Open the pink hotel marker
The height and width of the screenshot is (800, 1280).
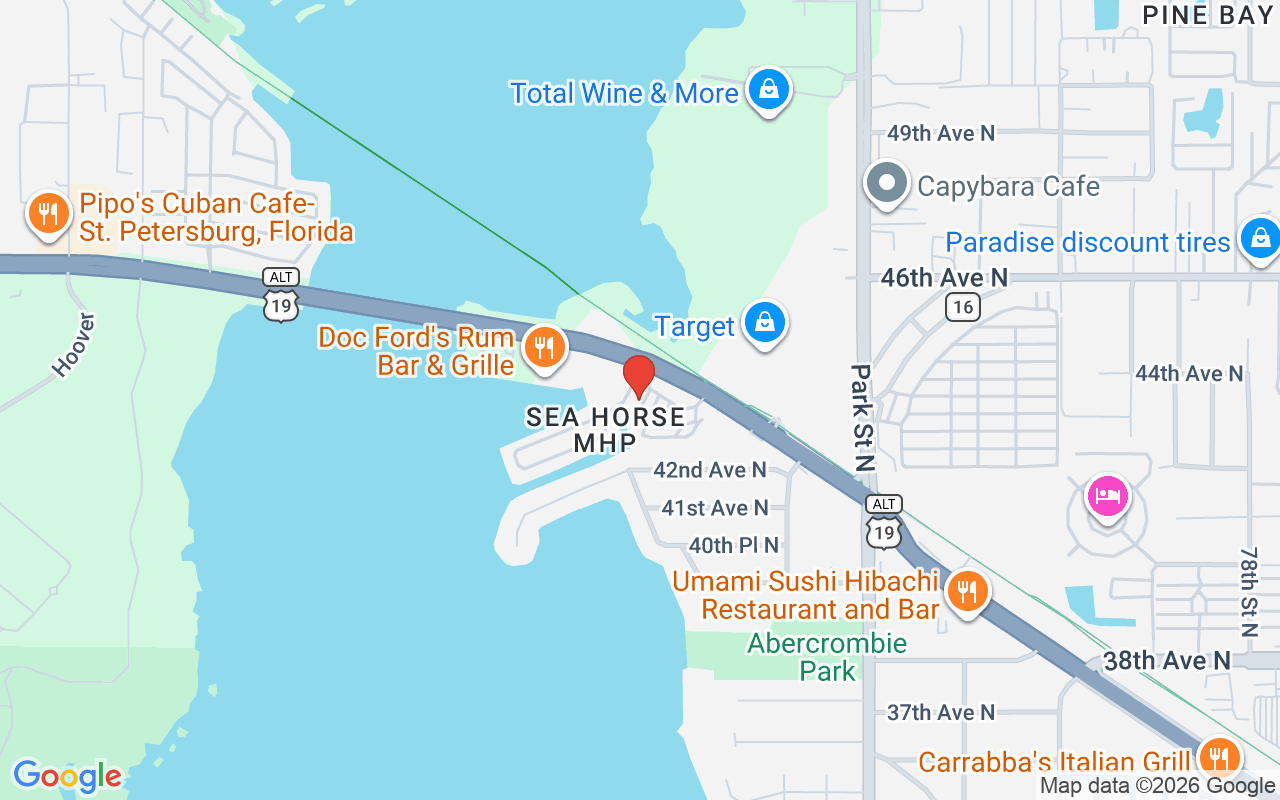[1107, 496]
